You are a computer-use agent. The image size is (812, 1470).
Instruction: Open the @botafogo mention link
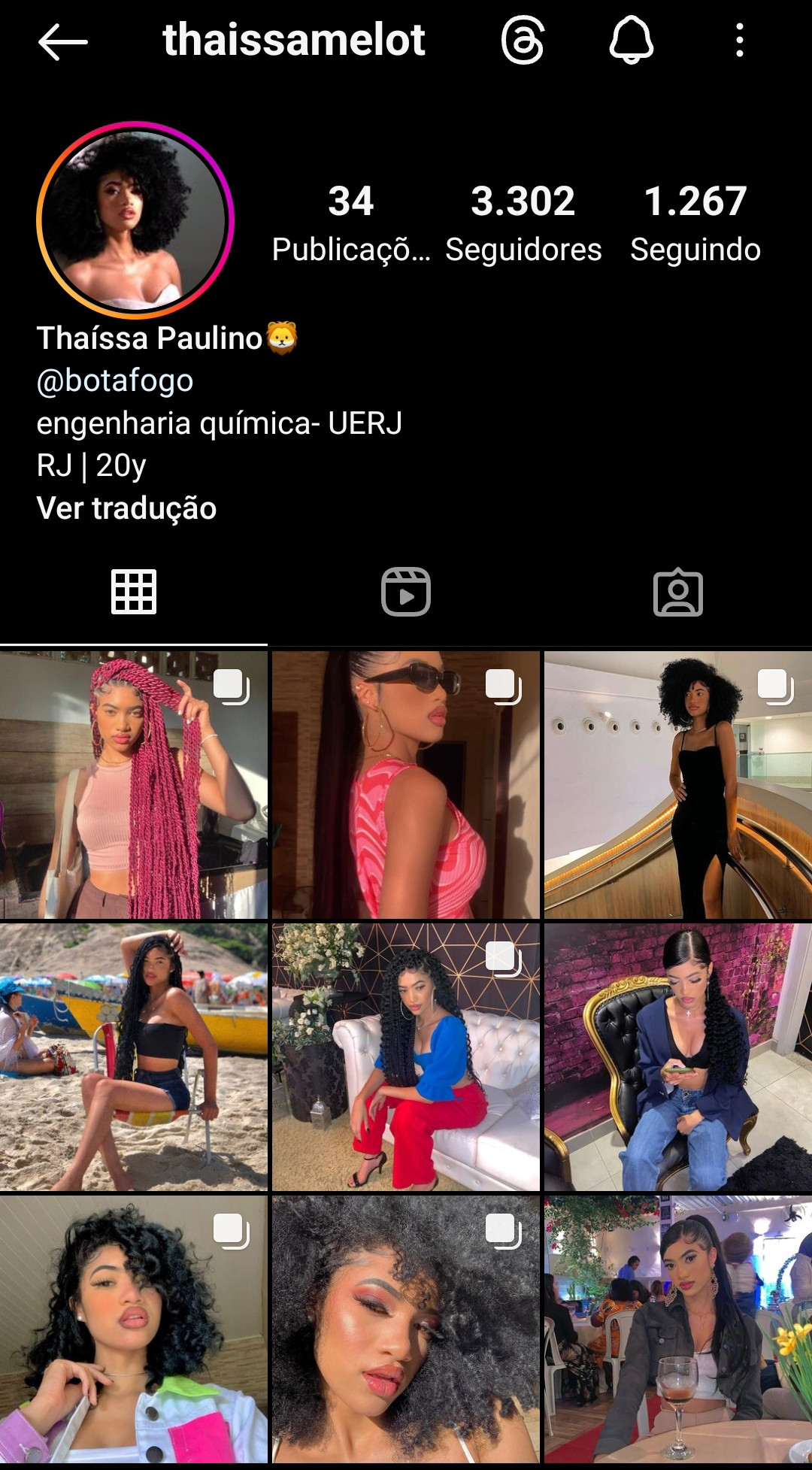[x=115, y=381]
